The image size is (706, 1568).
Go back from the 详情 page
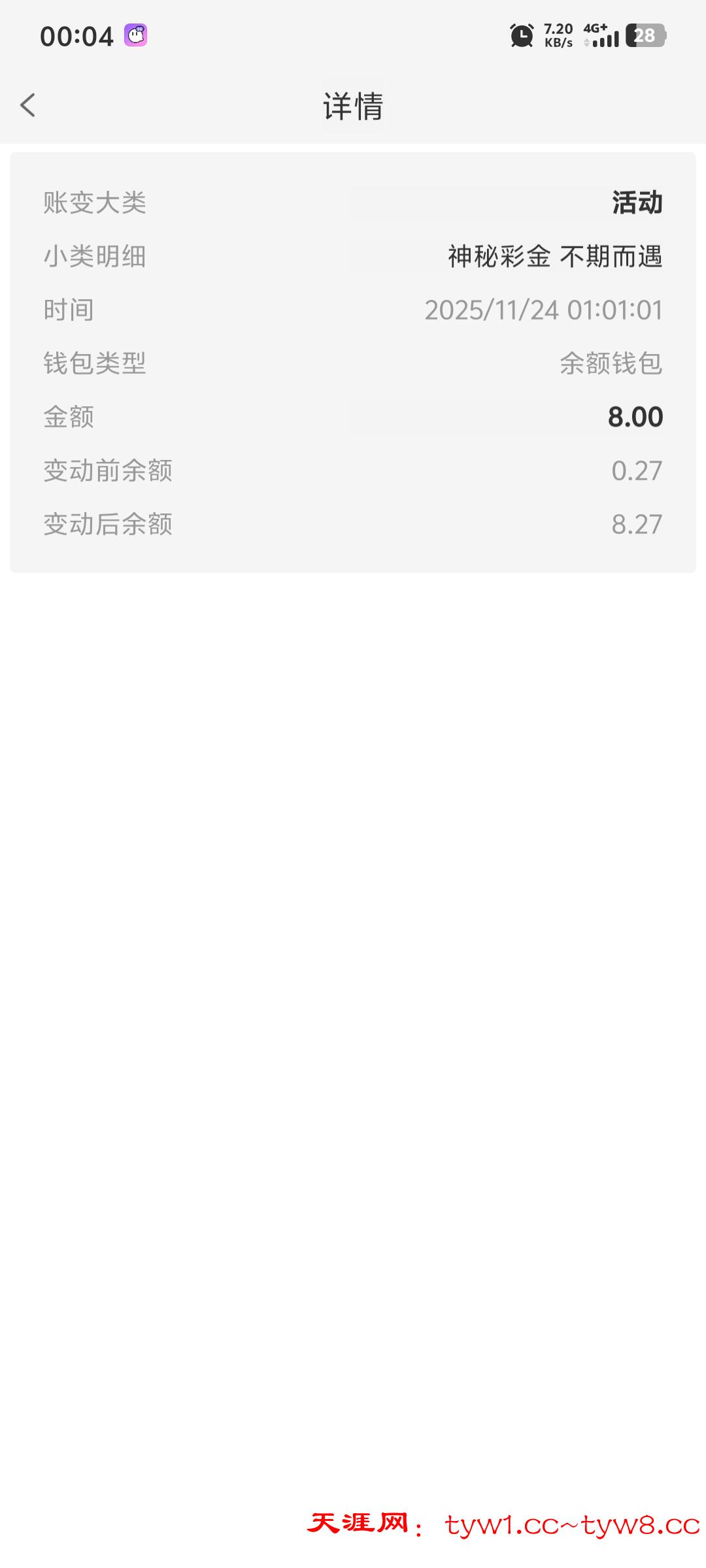click(x=27, y=105)
